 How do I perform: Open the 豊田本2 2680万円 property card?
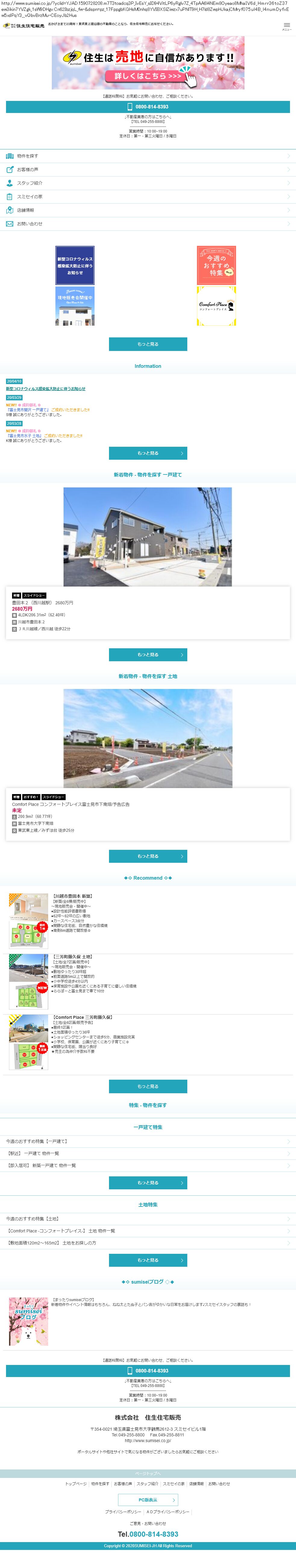point(148,612)
